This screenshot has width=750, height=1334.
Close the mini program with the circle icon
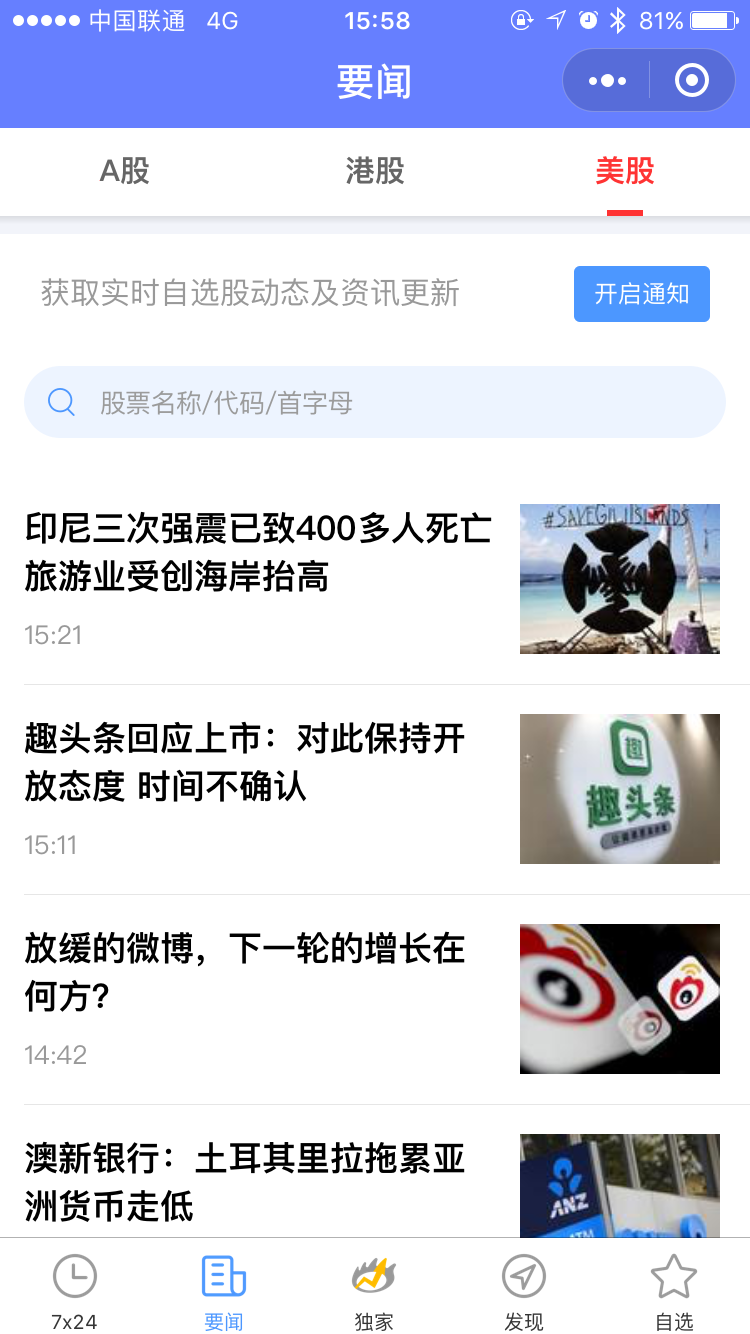click(692, 81)
